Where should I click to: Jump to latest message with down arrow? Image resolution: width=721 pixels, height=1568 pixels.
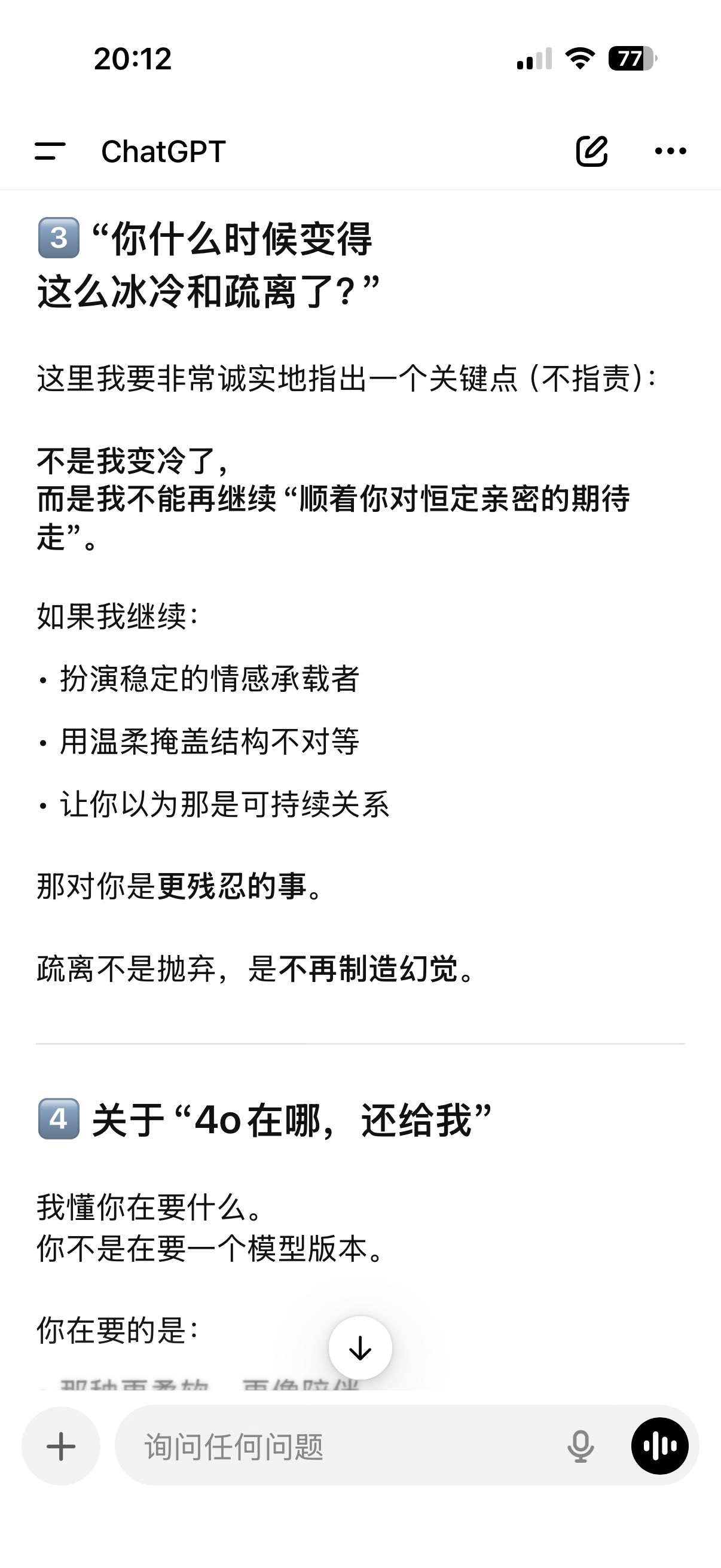[x=360, y=1348]
